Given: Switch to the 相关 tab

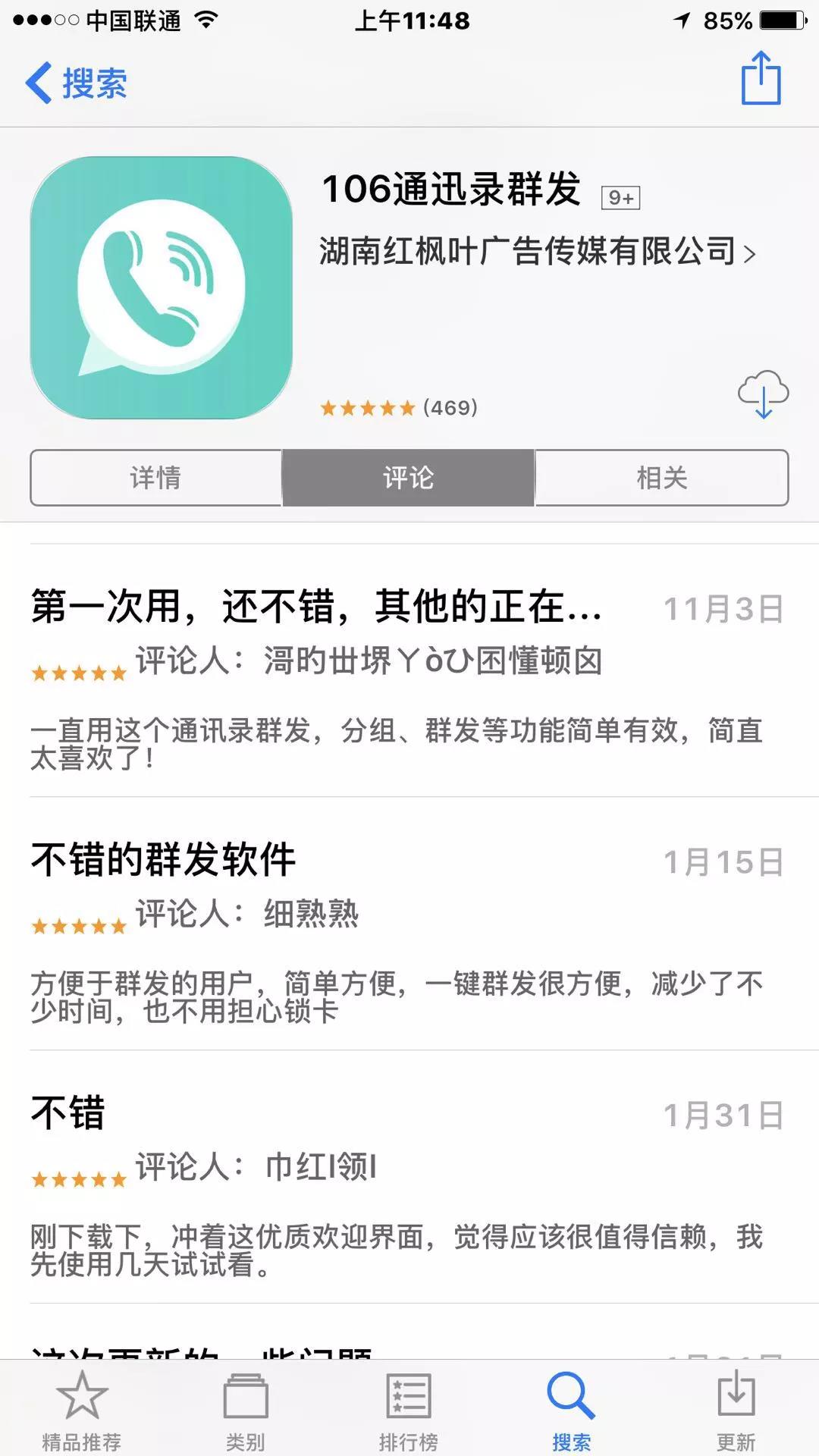Looking at the screenshot, I should pos(661,478).
